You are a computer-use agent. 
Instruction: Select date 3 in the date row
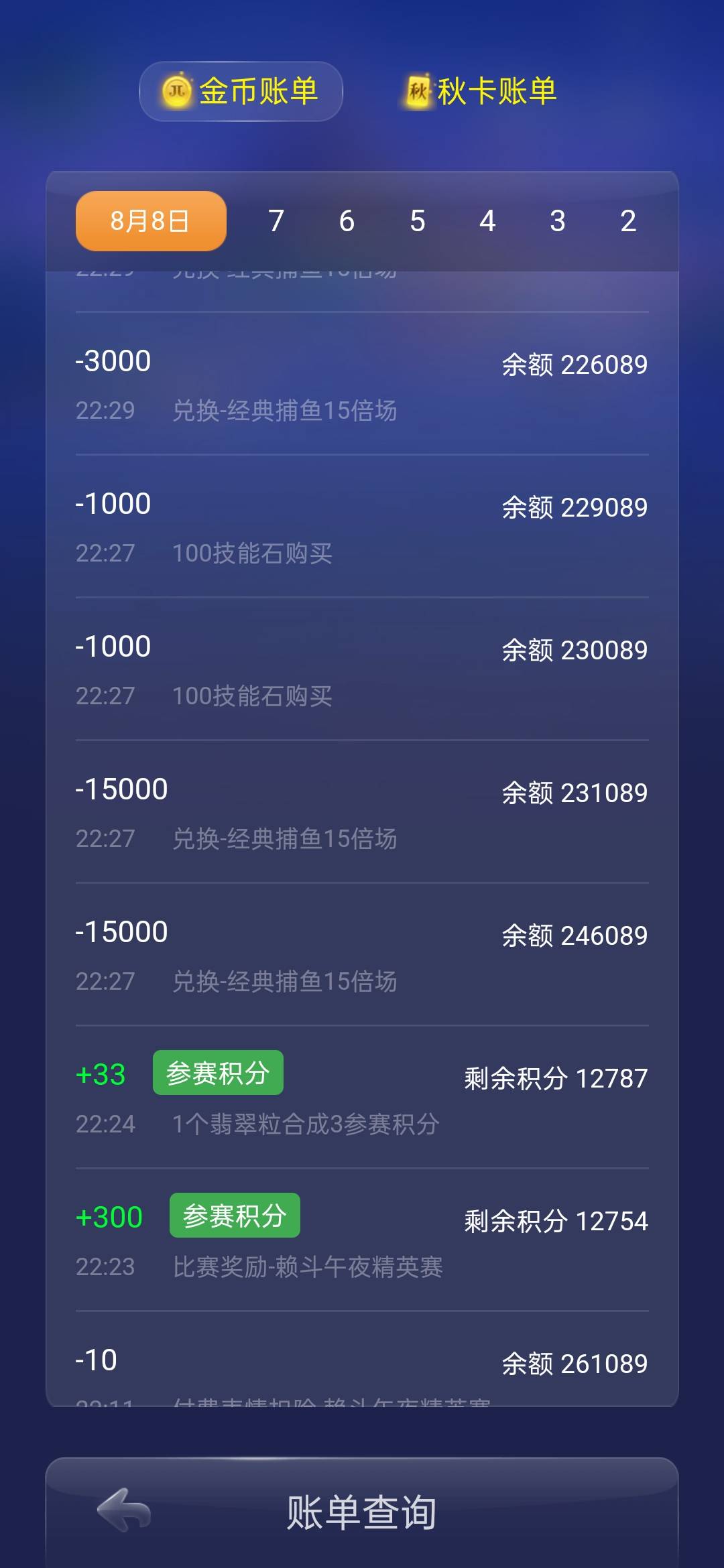[x=557, y=220]
